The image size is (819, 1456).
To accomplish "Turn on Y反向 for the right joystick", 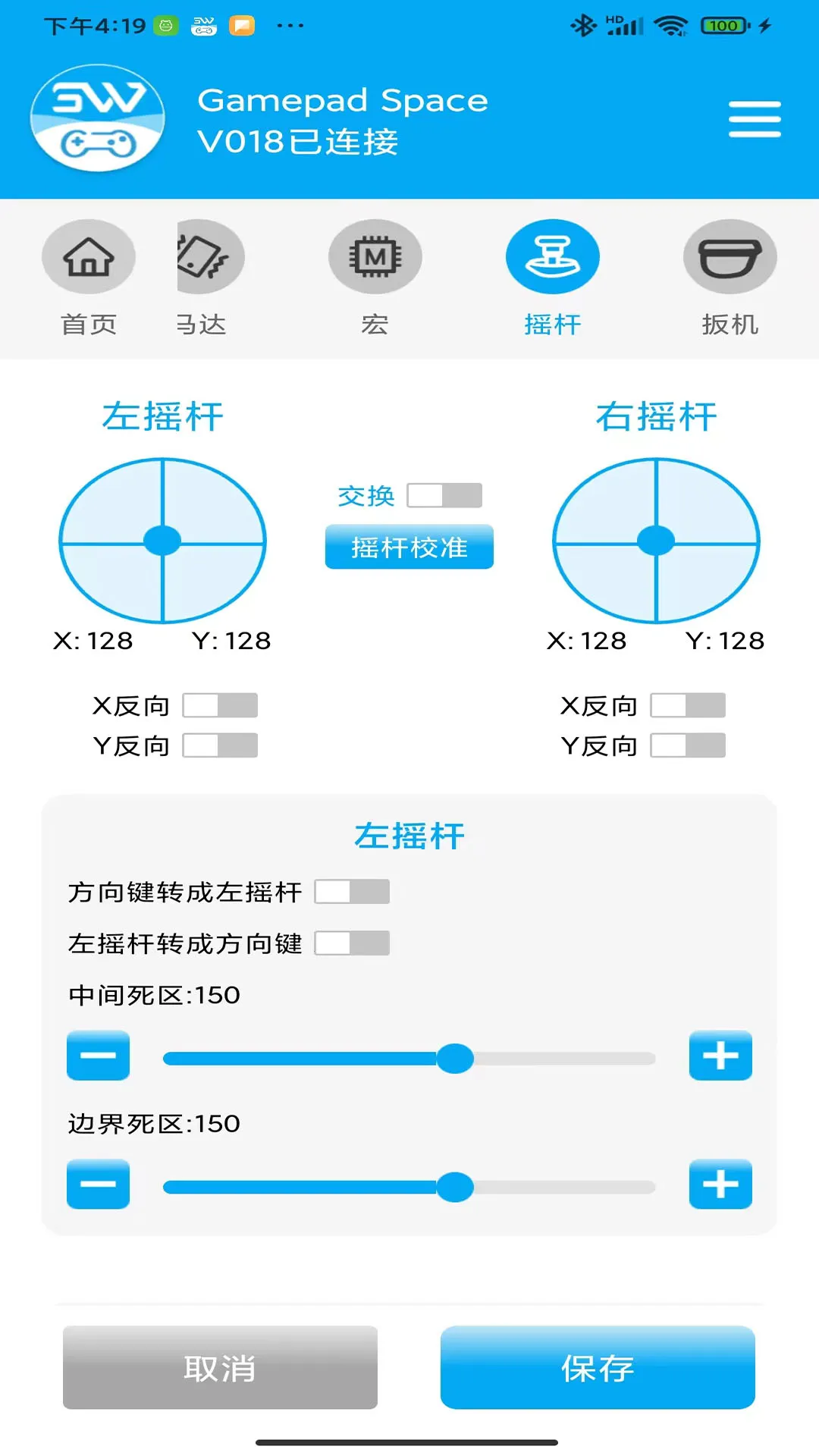I will 688,745.
